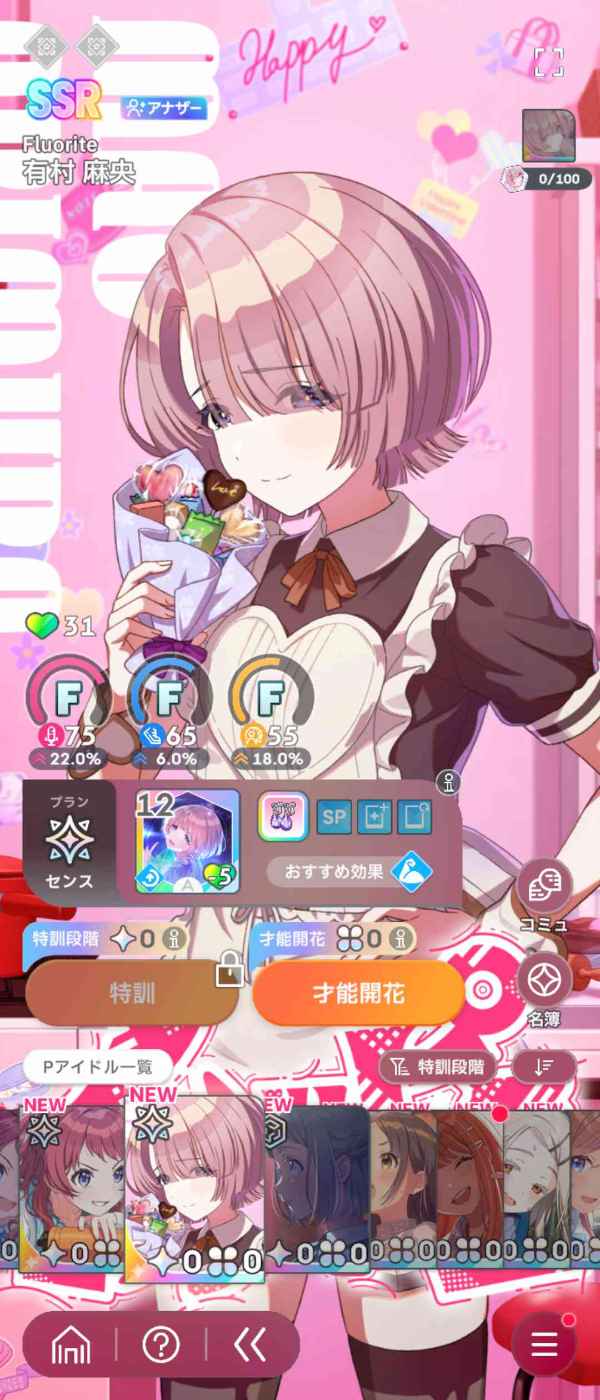Select the red-haired idol card
This screenshot has height=1400, width=600.
tap(72, 1185)
